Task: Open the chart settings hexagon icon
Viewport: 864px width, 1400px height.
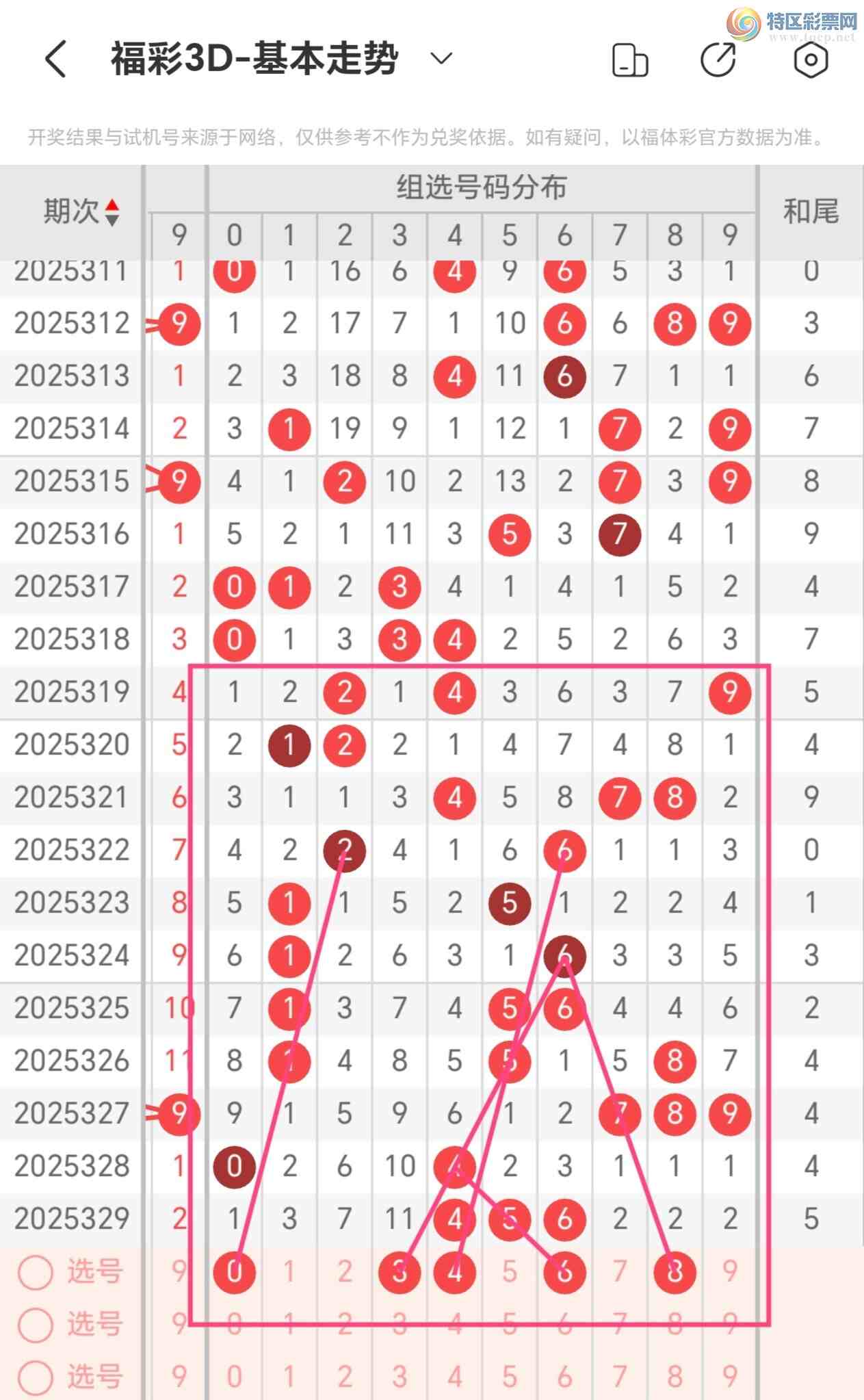Action: coord(811,60)
